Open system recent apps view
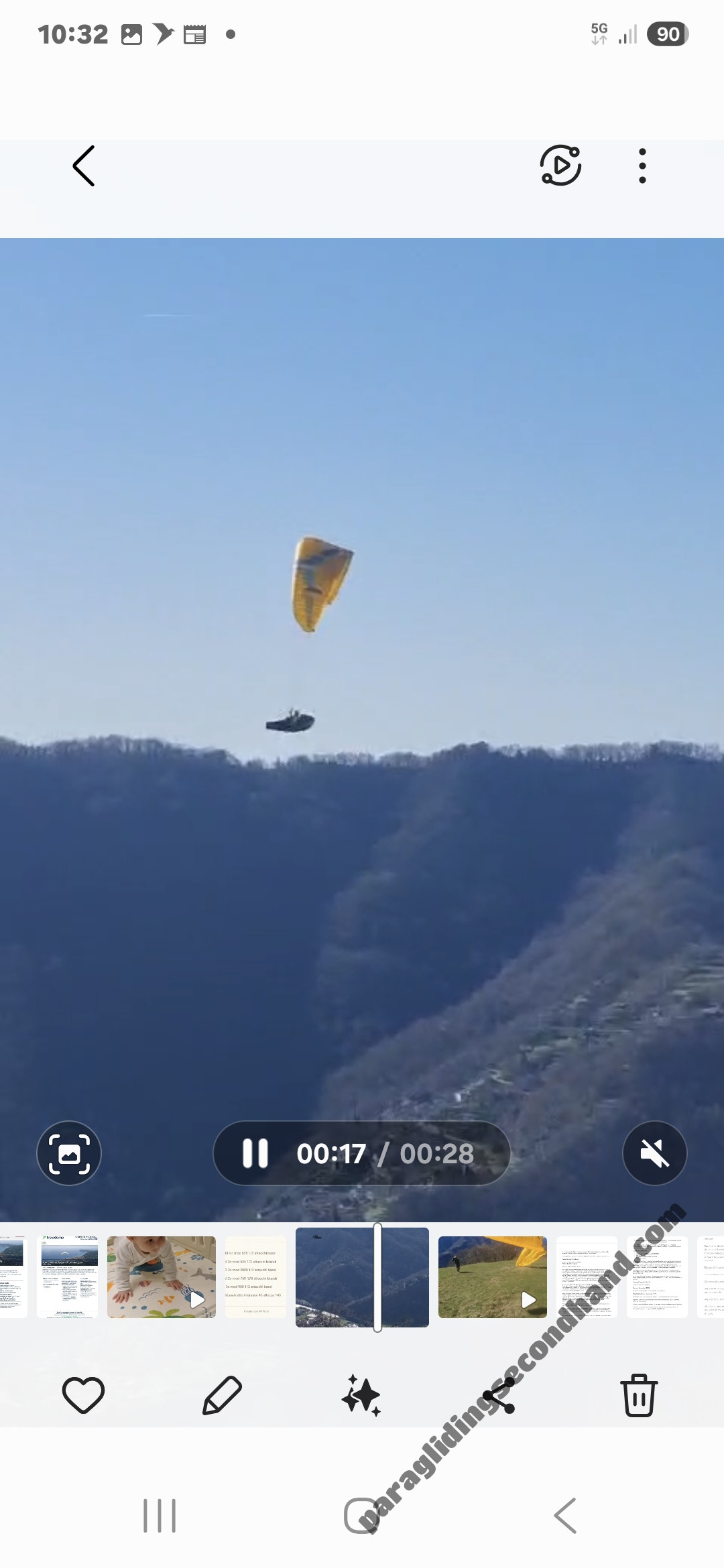This screenshot has width=724, height=1568. click(x=160, y=1516)
